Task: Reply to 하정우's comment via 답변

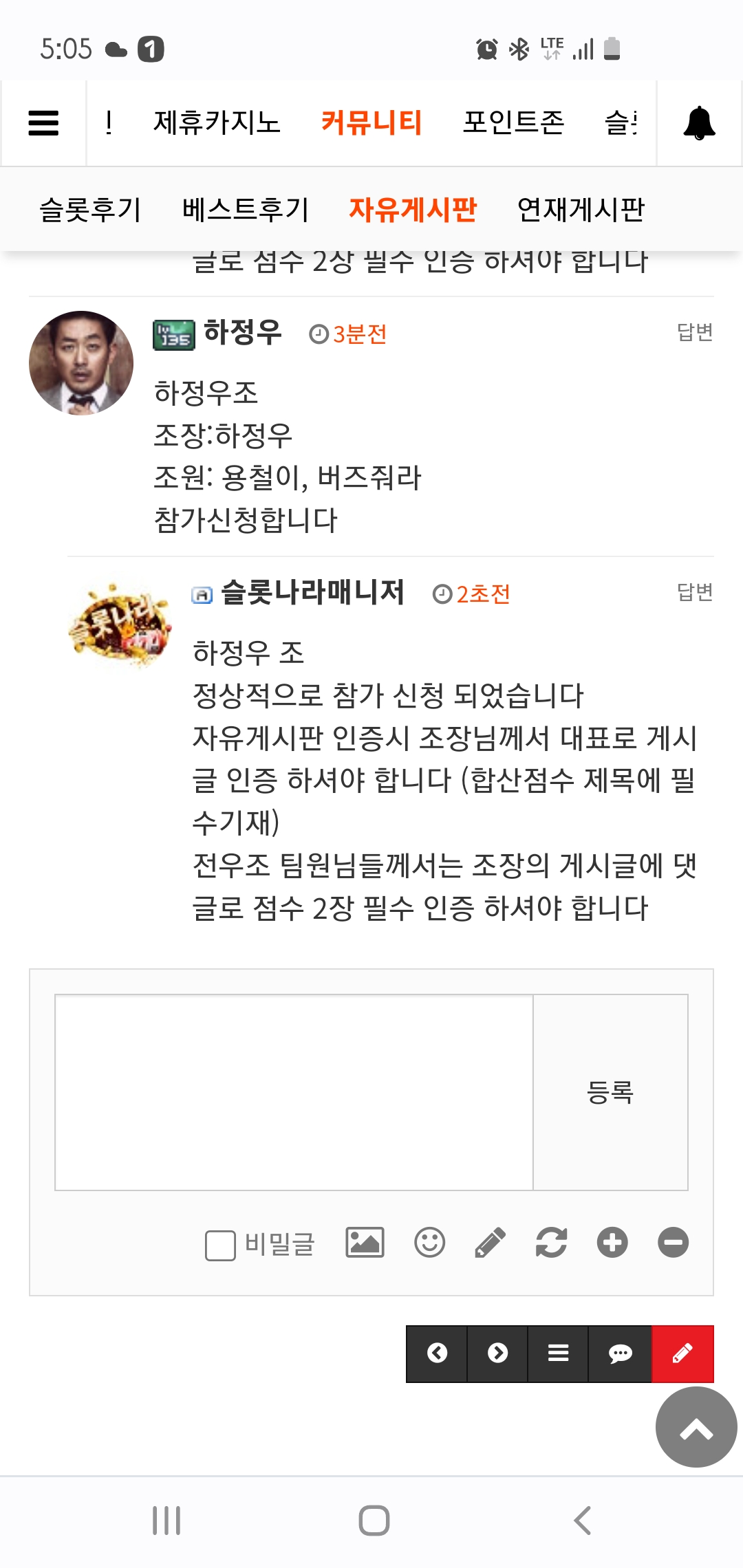Action: pos(695,332)
